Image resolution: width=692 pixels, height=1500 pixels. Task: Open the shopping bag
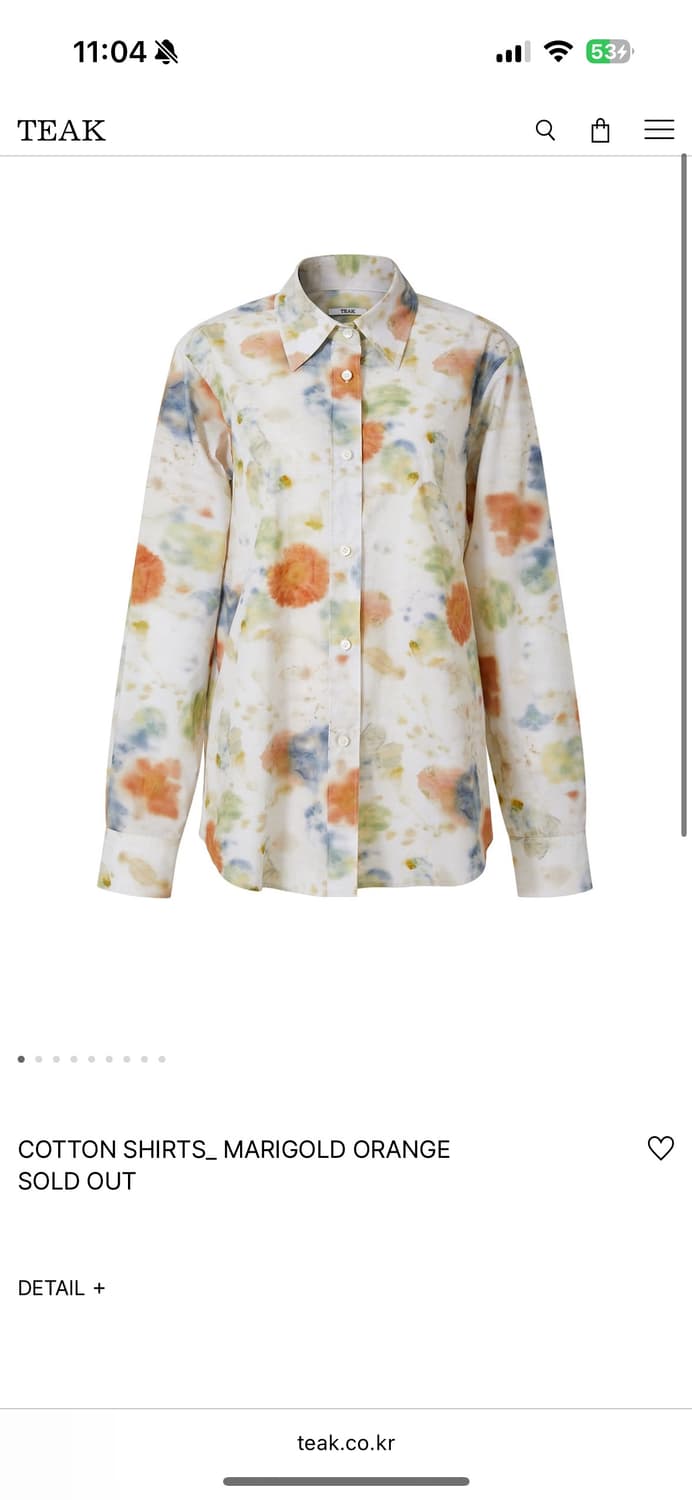click(x=600, y=130)
